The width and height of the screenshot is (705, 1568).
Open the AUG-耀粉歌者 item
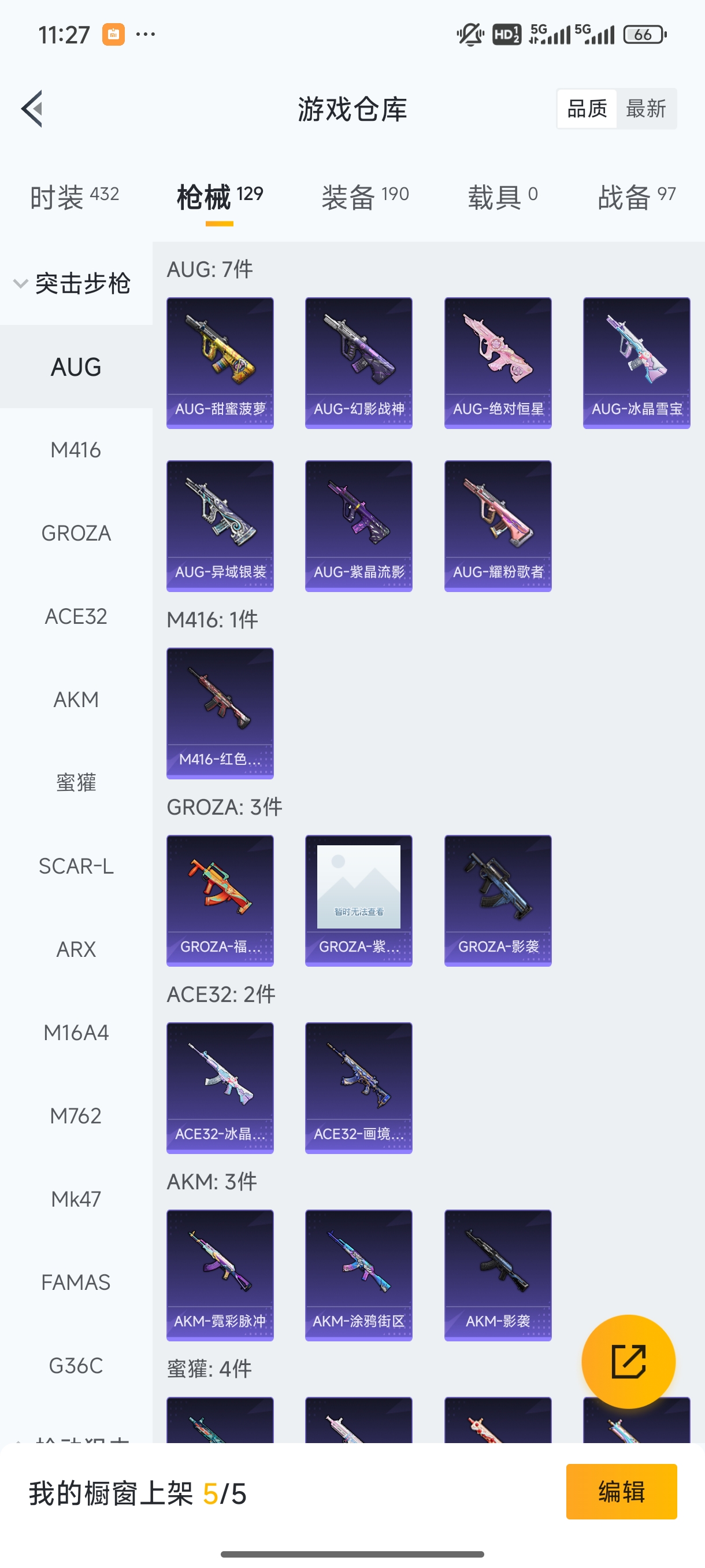point(498,526)
